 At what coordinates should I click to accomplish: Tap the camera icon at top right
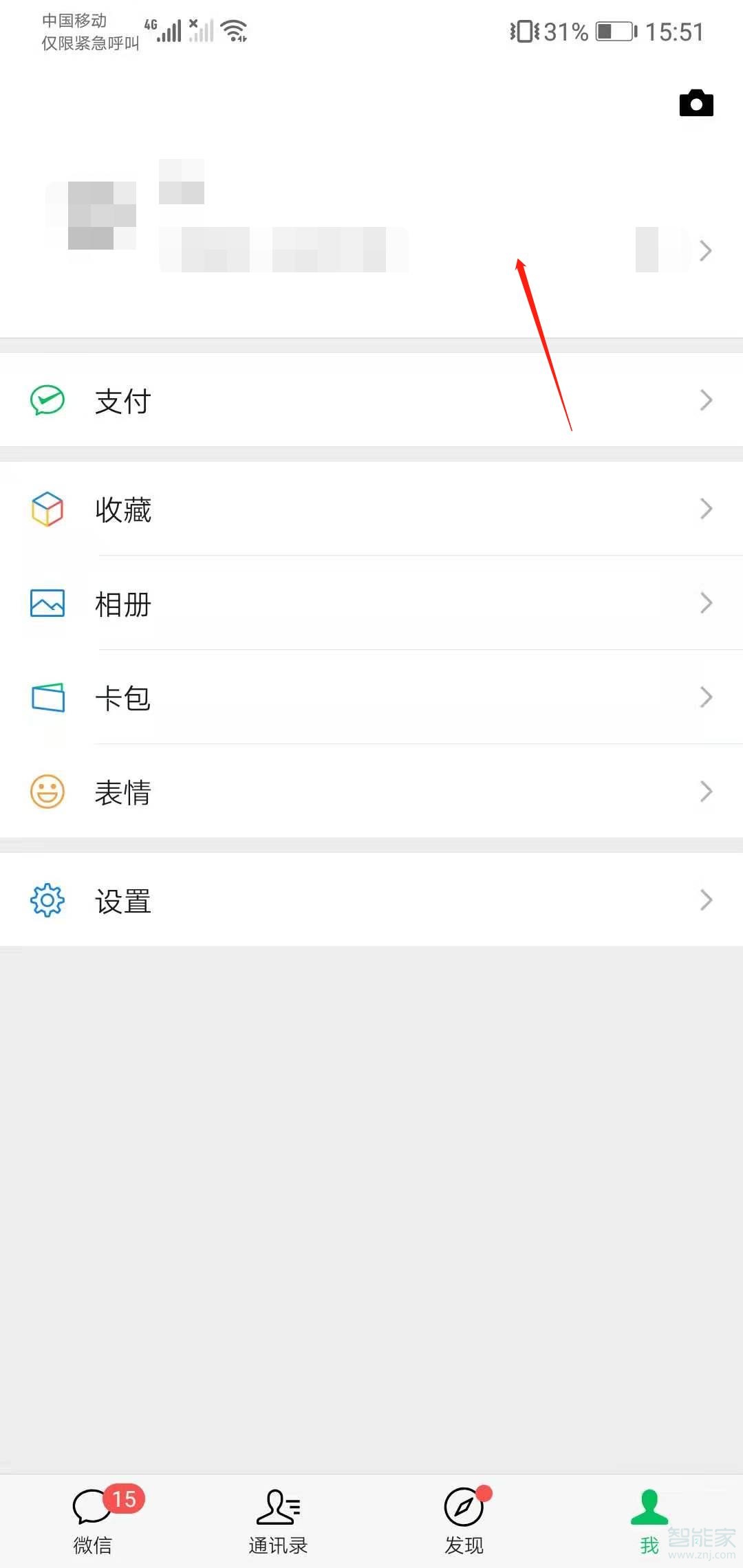[x=696, y=103]
